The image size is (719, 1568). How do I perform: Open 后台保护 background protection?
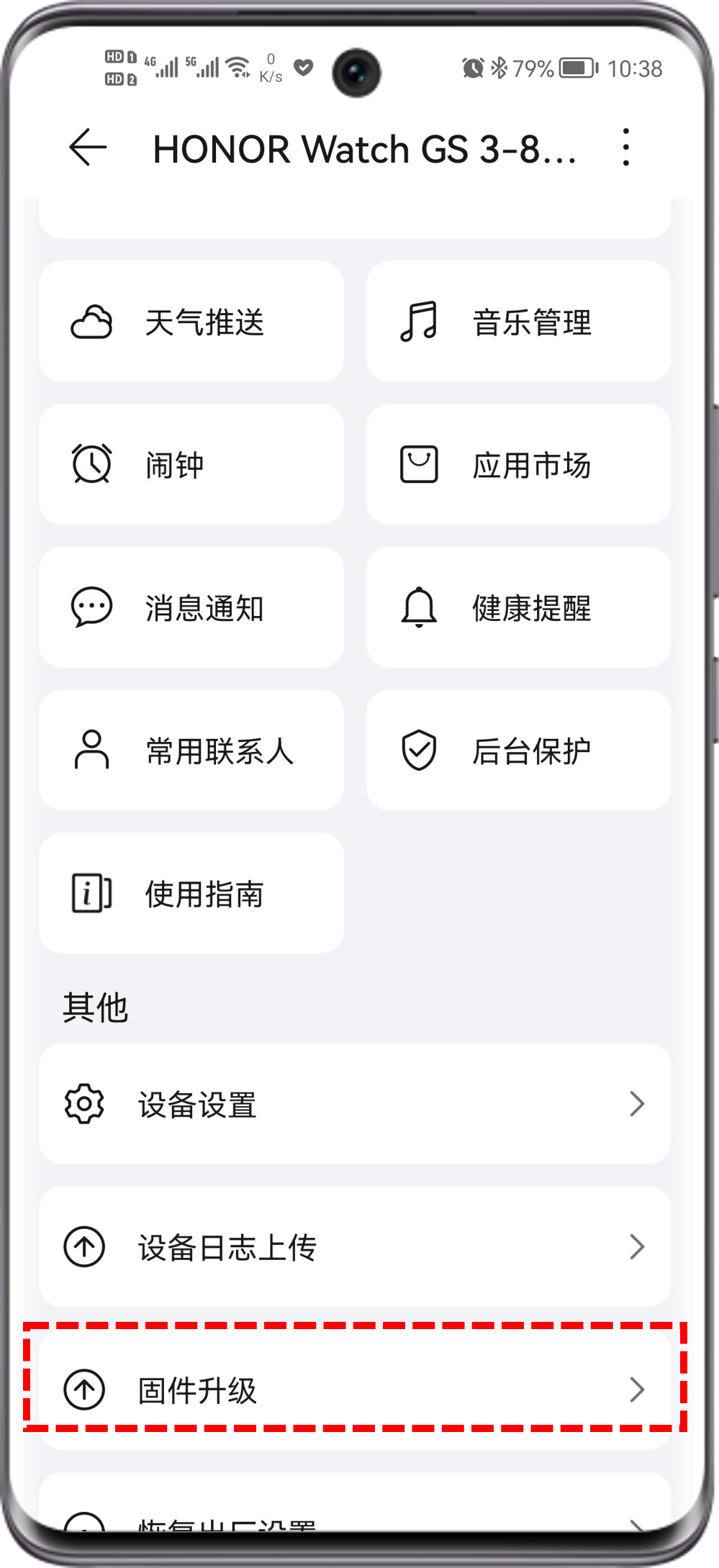tap(518, 751)
